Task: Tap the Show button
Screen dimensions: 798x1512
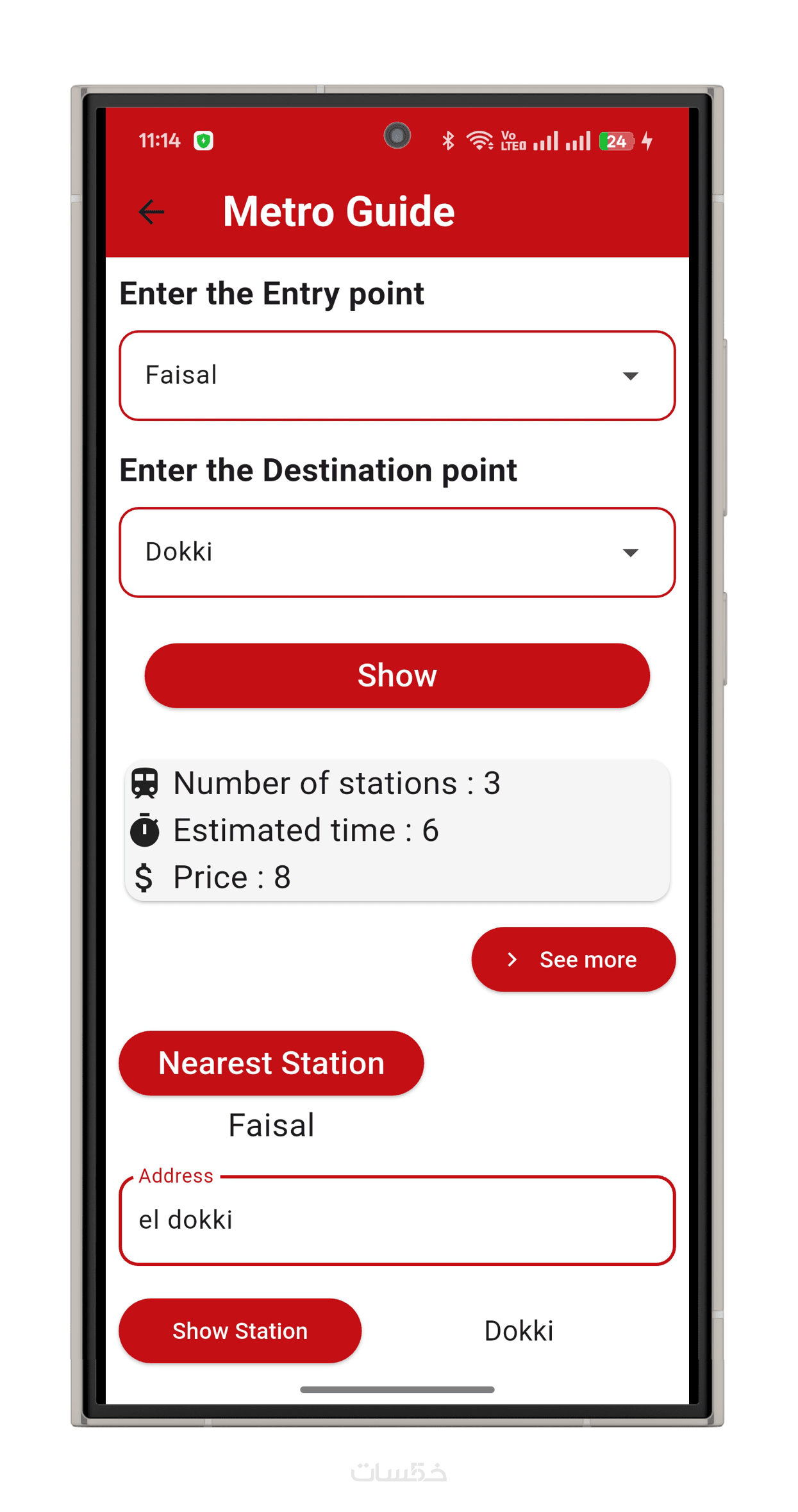Action: tap(397, 676)
